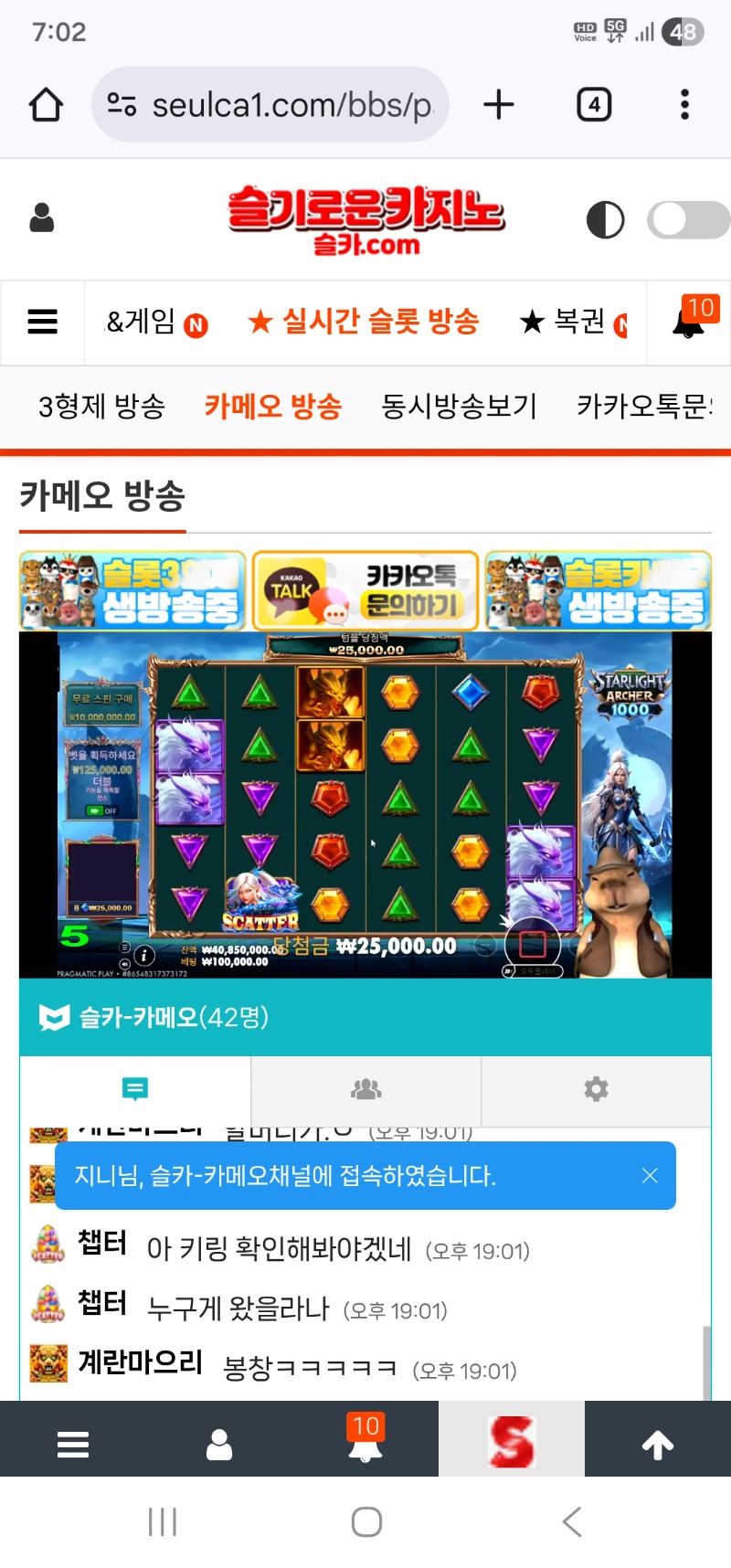
Task: Open the hamburger menu below the logo
Action: (43, 323)
